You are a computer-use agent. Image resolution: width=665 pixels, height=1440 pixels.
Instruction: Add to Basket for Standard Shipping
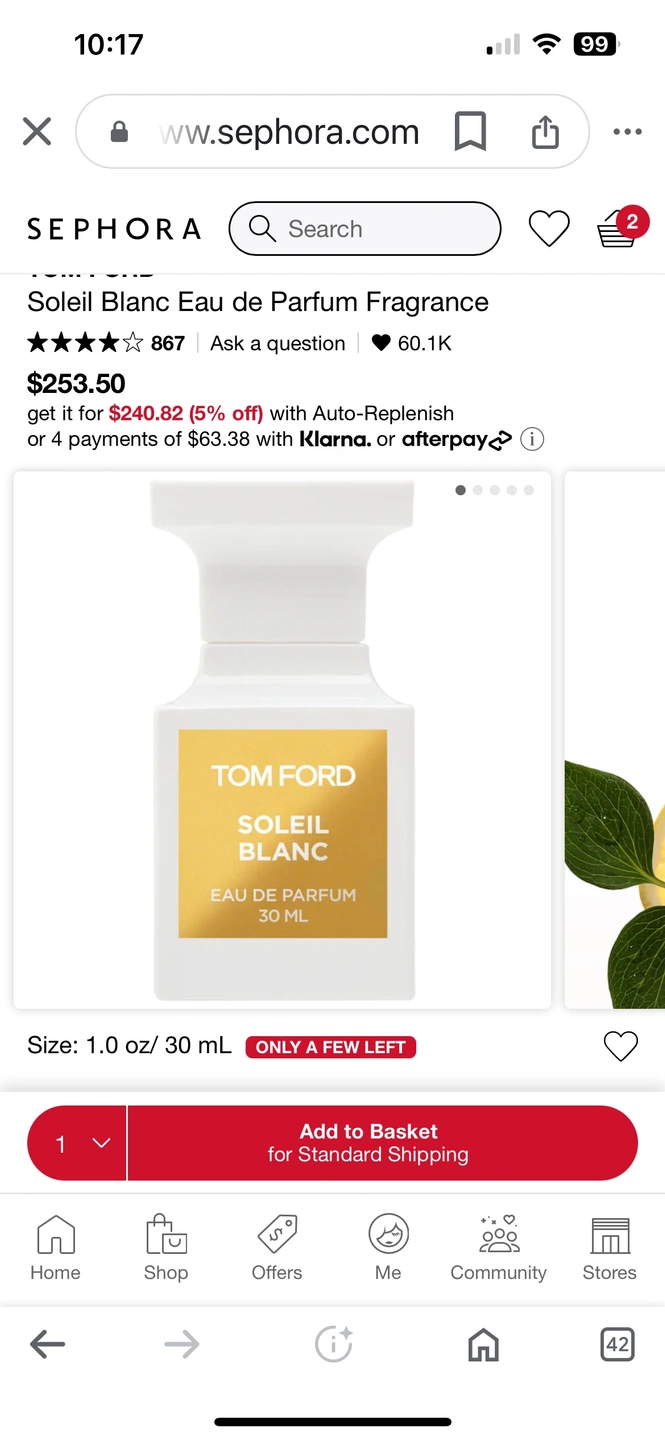pos(382,1143)
